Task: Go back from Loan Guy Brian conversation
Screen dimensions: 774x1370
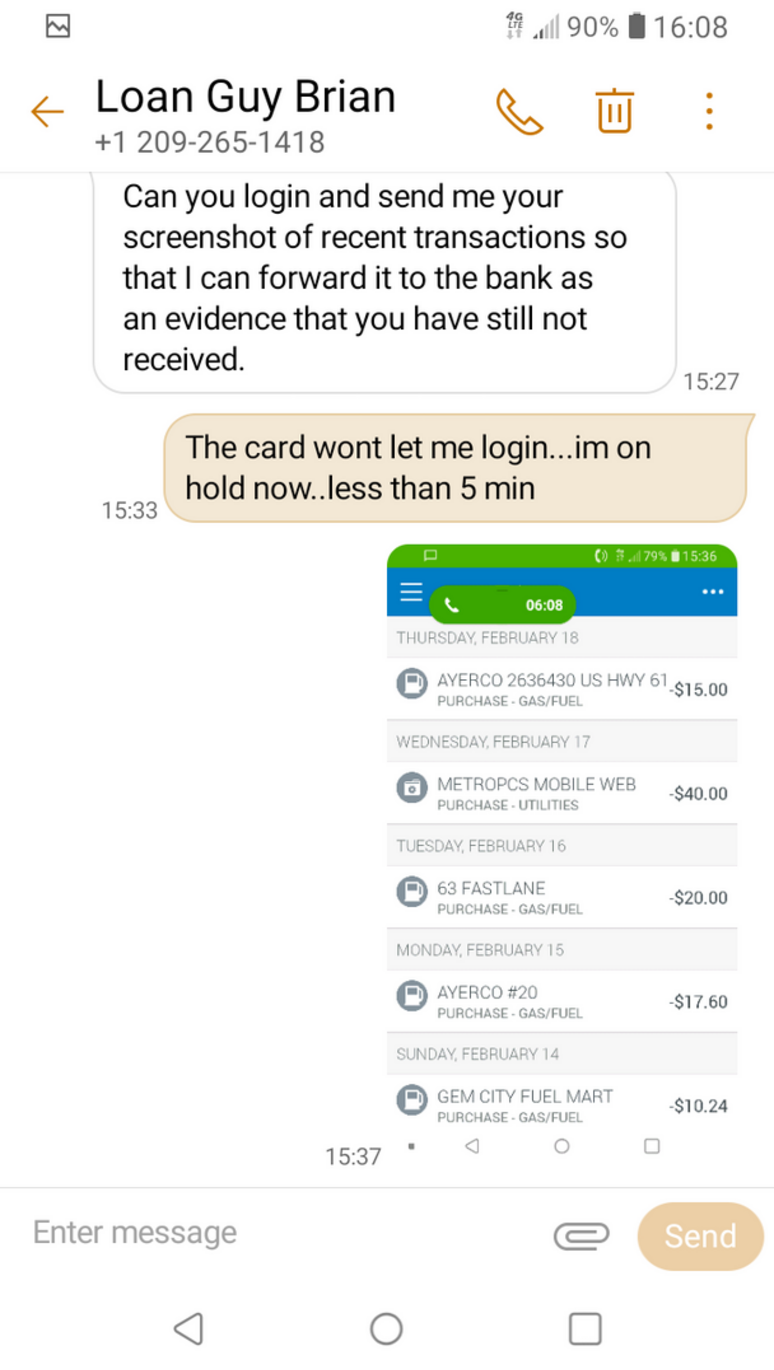Action: point(47,111)
